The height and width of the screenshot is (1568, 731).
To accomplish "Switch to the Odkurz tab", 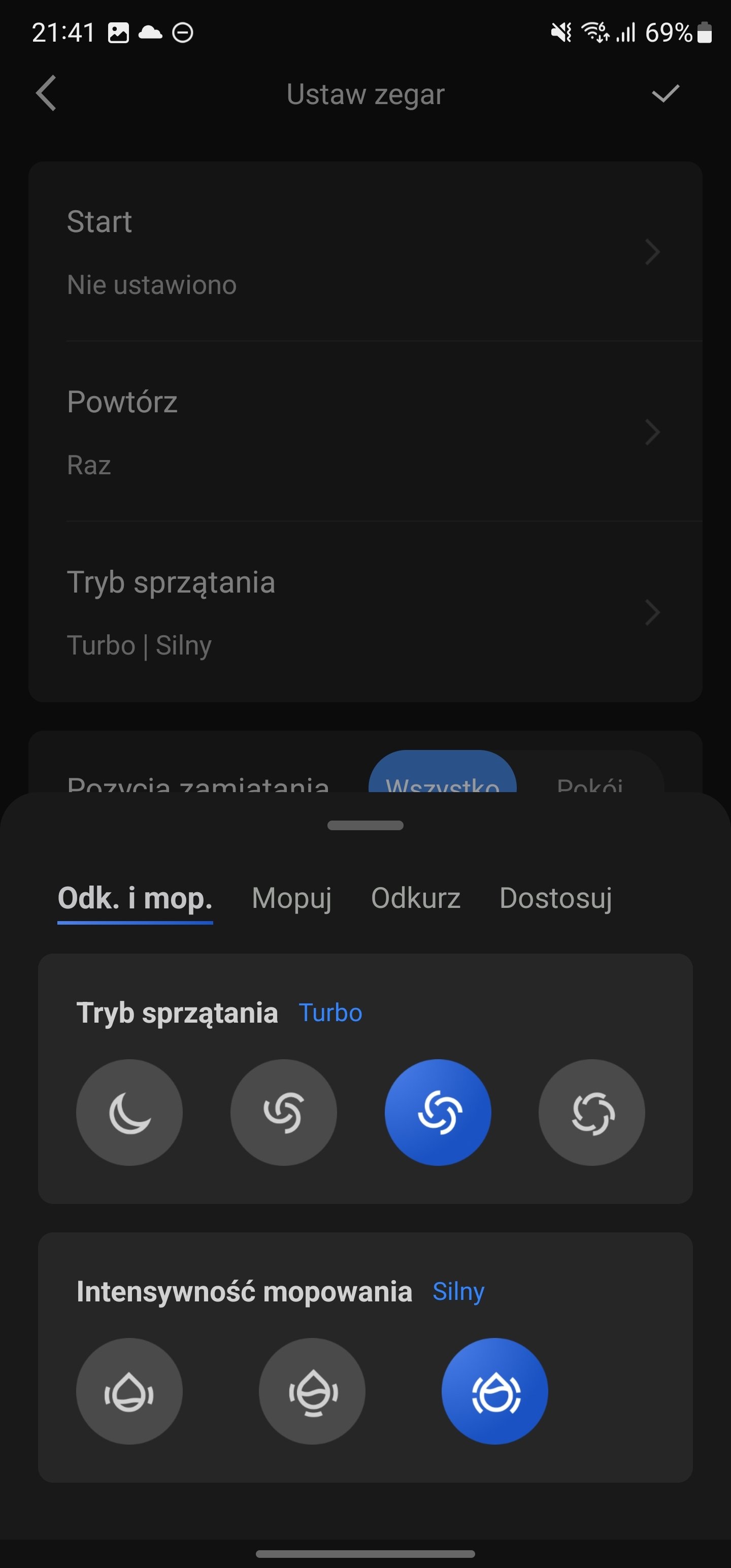I will point(416,898).
